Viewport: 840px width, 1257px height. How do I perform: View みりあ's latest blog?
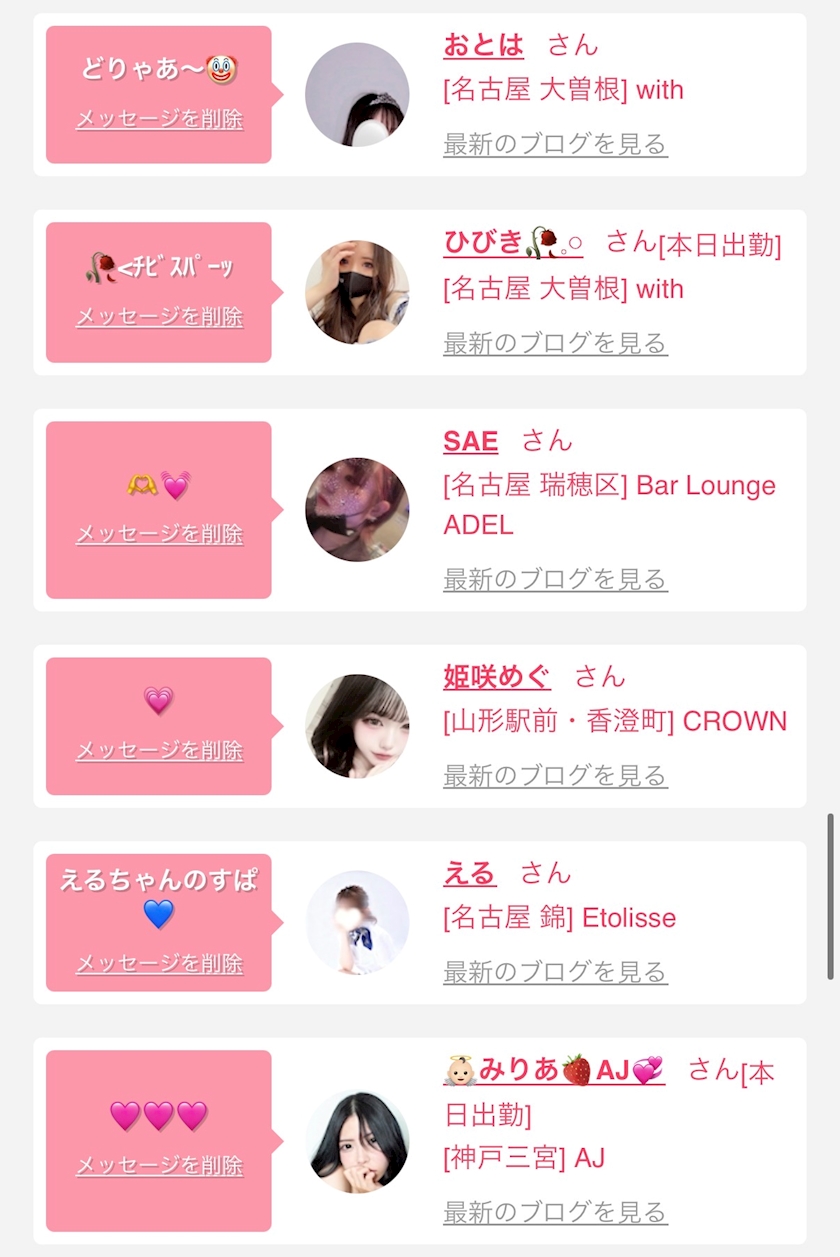[555, 1213]
